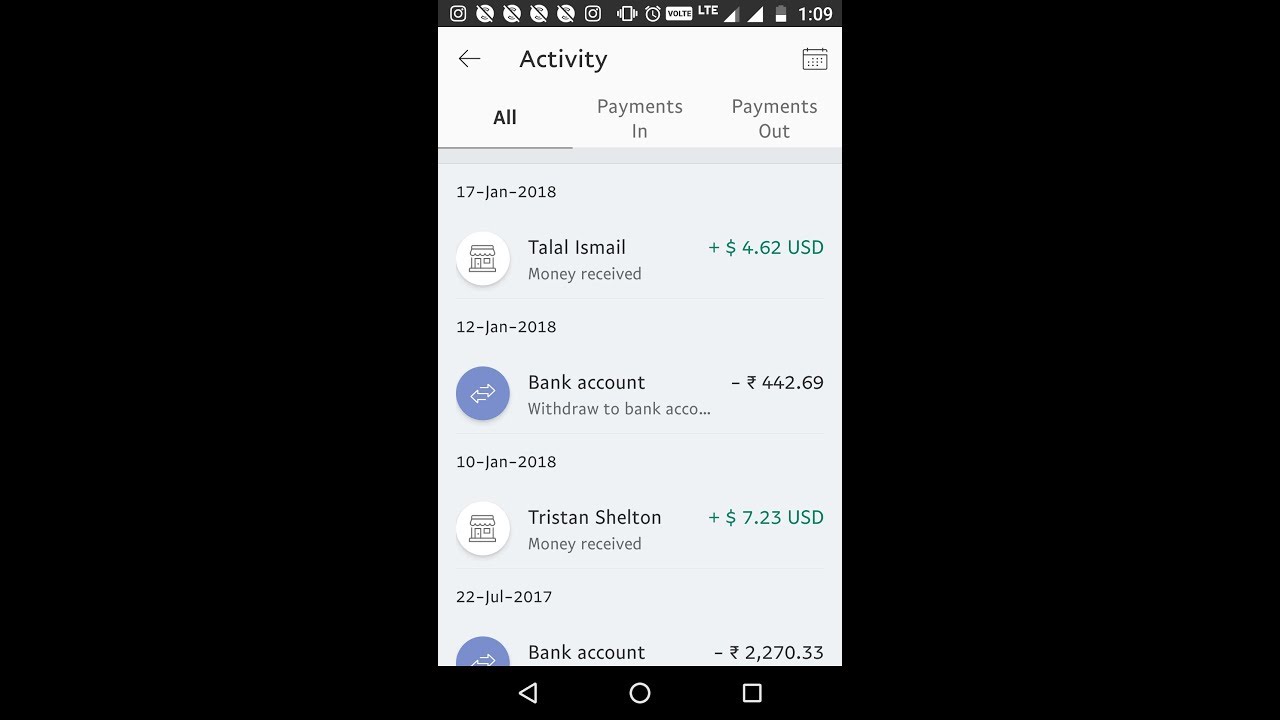Select the All tab
Screen dimensions: 1280x720
tap(505, 118)
